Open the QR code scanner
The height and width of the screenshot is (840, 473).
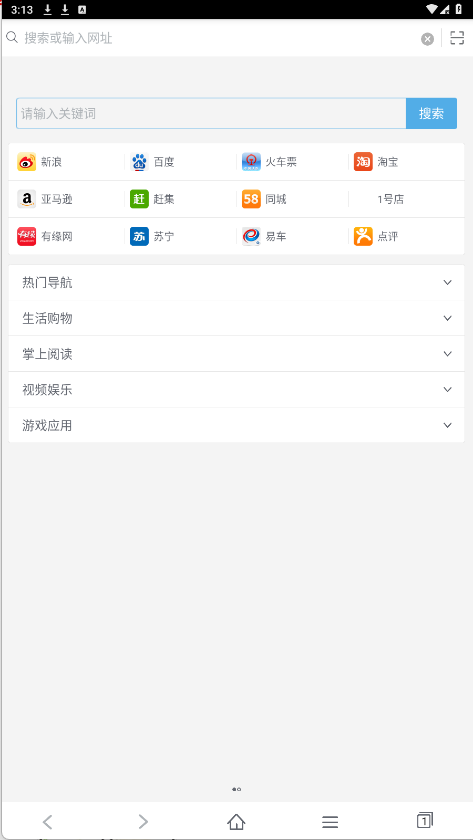click(x=457, y=38)
